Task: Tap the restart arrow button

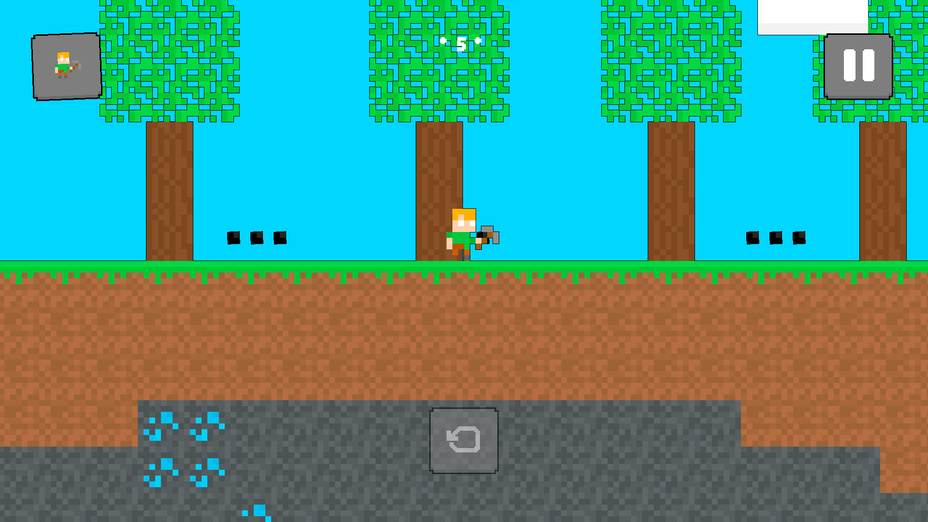Action: (x=464, y=440)
